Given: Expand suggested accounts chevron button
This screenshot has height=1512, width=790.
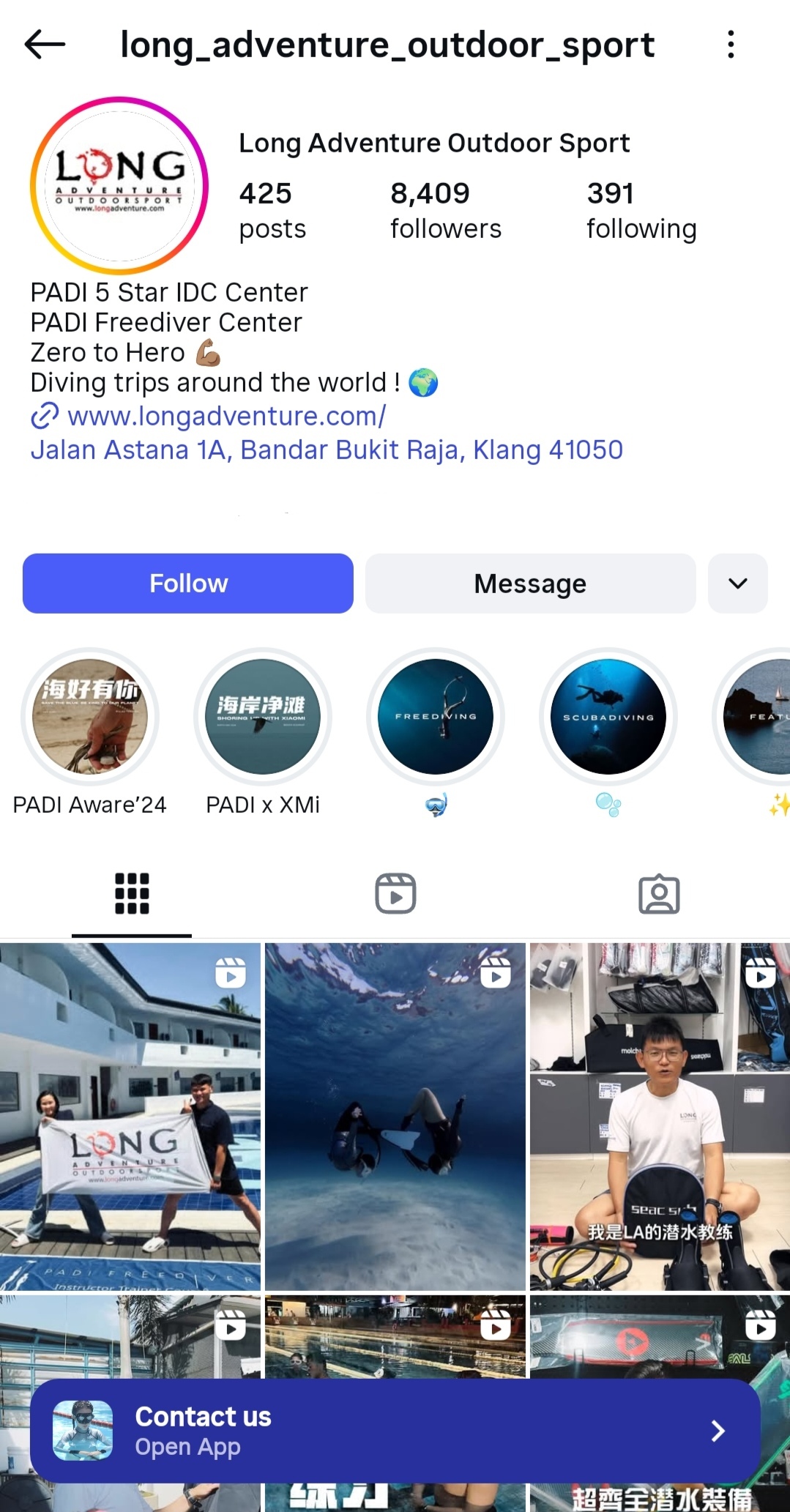Looking at the screenshot, I should pos(737,584).
